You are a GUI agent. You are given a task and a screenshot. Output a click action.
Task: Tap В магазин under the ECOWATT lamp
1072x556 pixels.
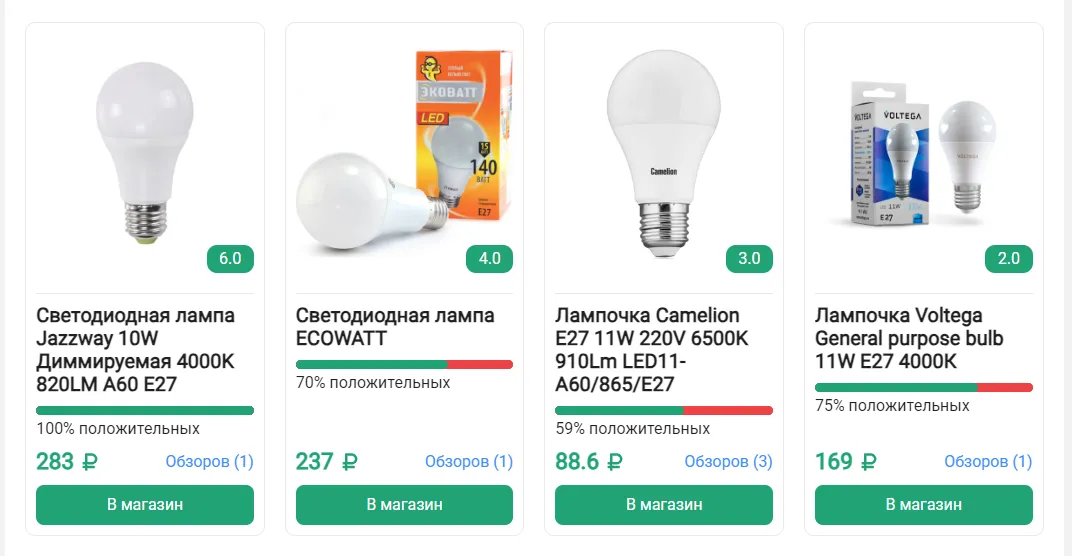[404, 505]
